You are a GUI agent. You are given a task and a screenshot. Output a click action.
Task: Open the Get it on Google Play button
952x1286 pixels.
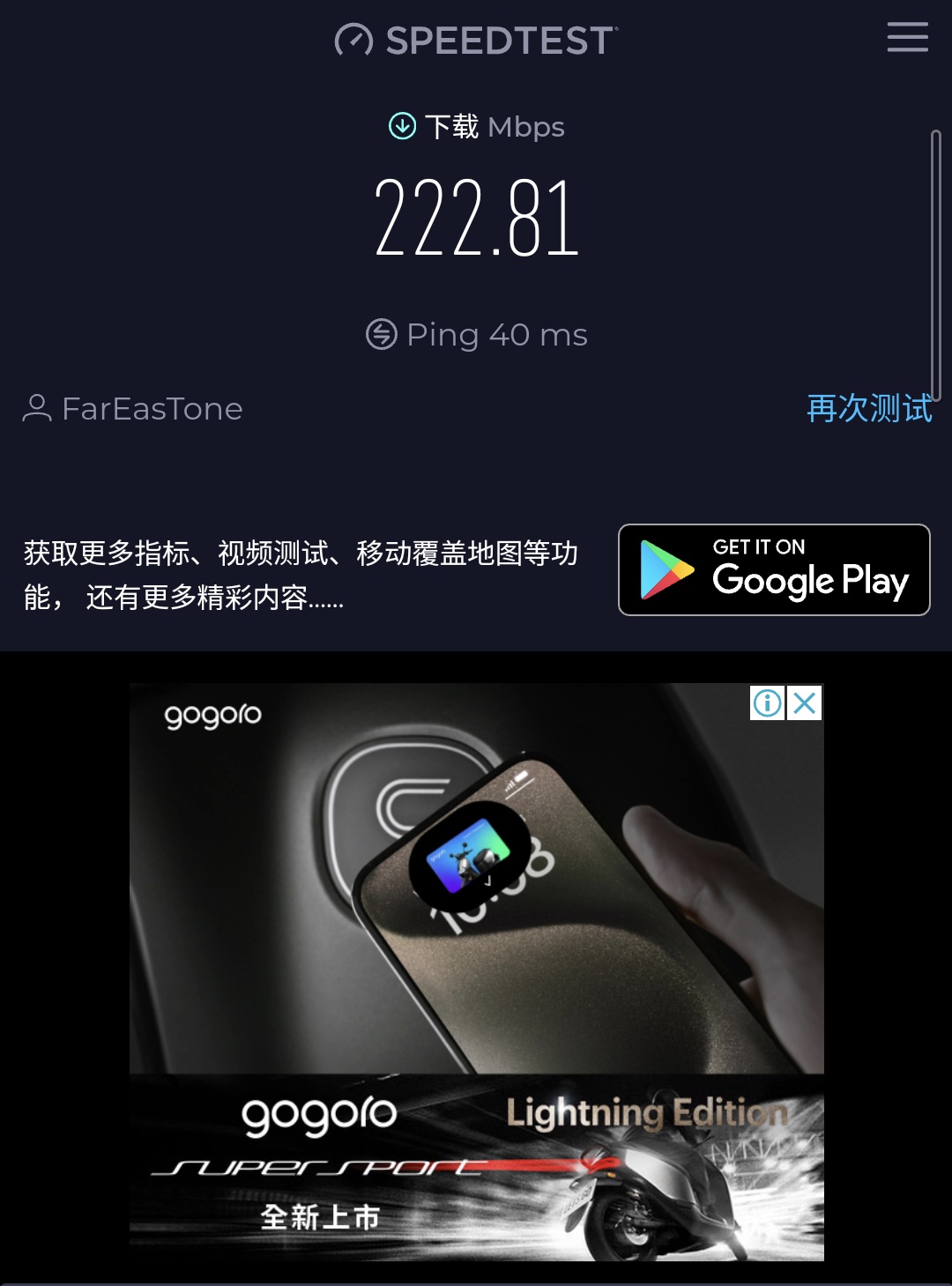click(x=774, y=569)
